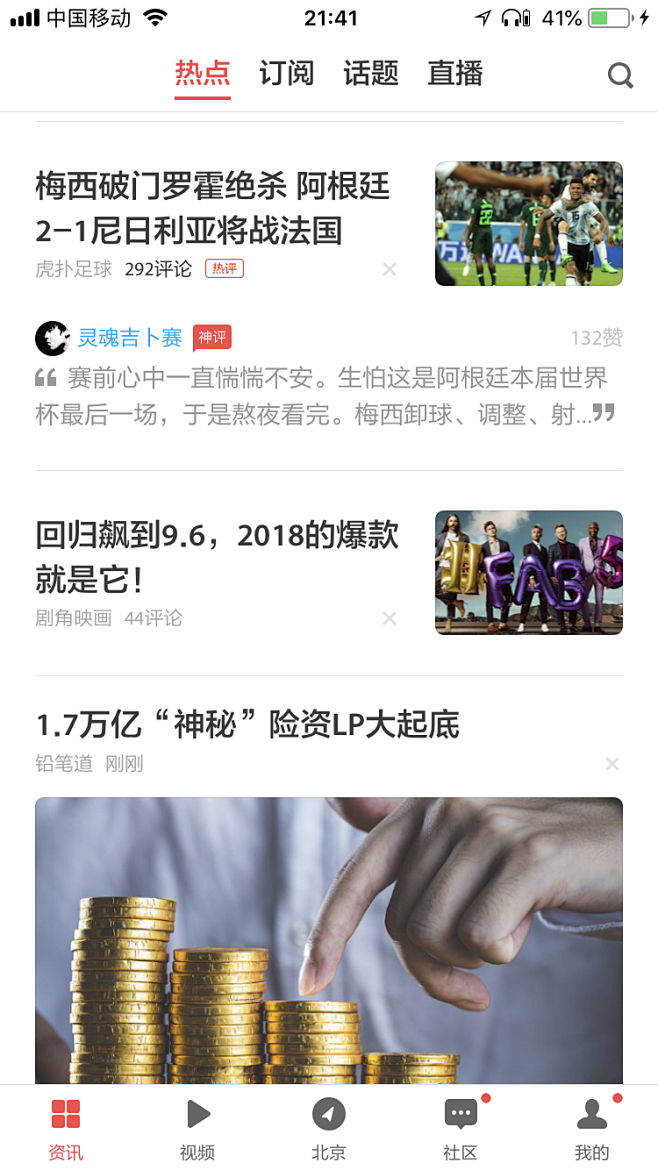View the gold coins article image
The height and width of the screenshot is (1170, 658).
coord(329,940)
